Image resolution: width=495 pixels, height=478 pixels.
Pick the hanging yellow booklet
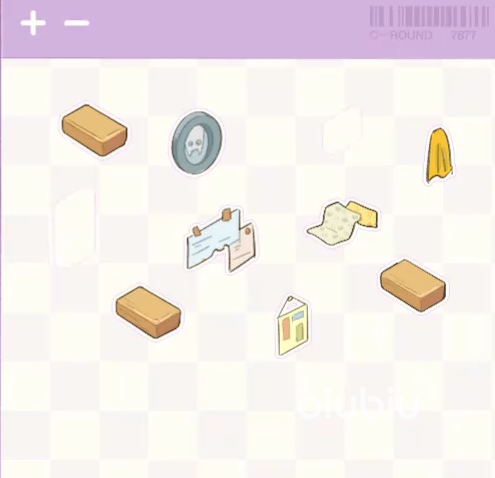click(293, 326)
